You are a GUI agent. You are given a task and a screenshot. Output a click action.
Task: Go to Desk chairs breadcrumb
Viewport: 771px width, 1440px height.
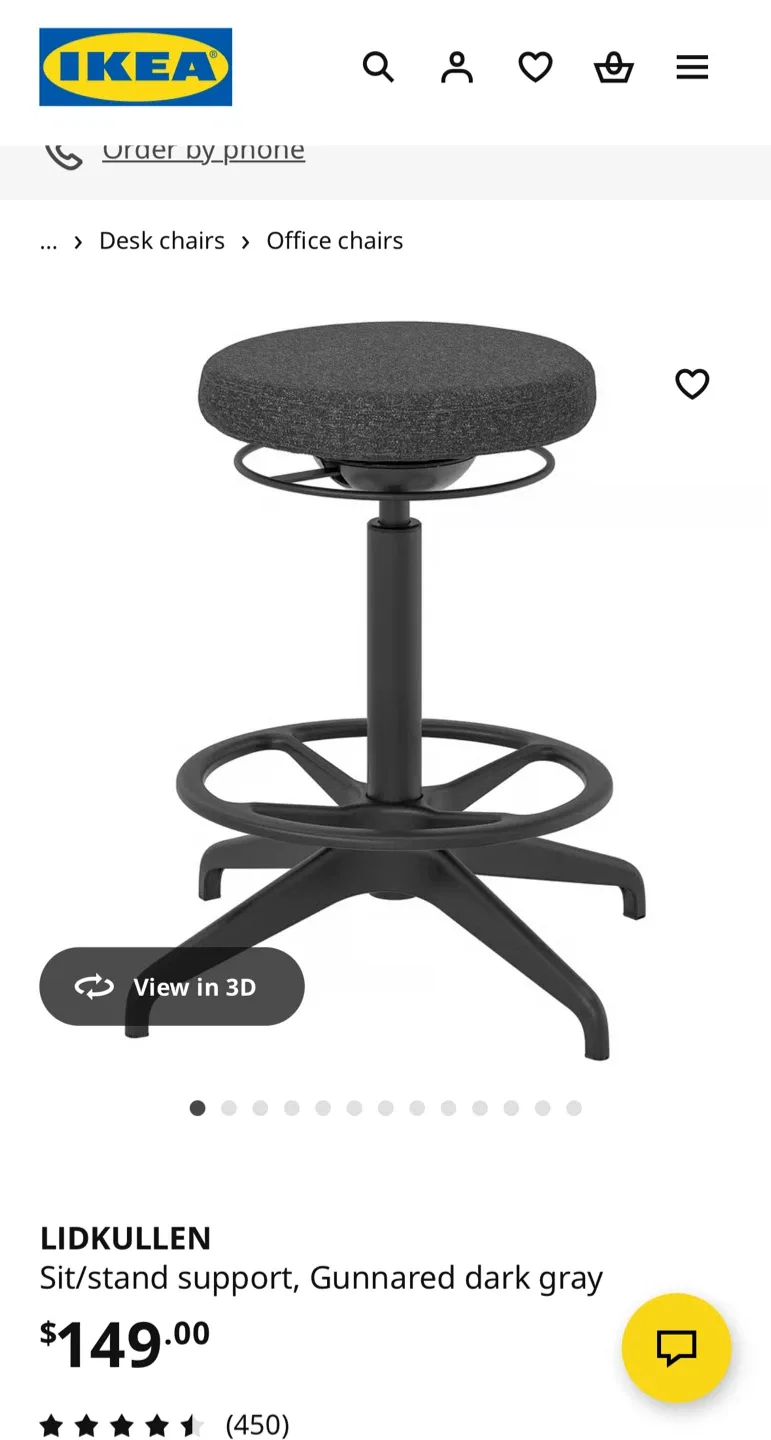[162, 241]
